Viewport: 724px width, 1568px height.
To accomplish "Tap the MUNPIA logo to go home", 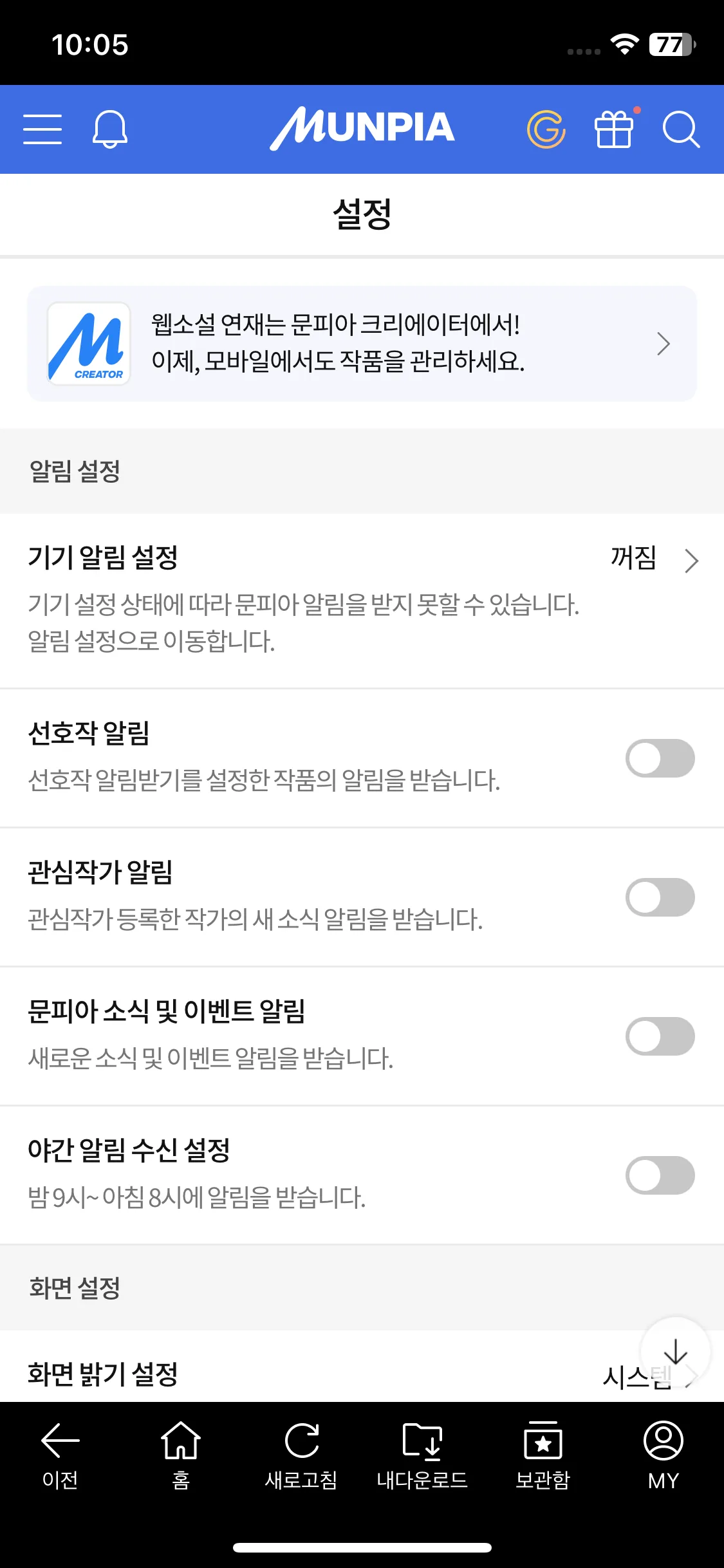I will click(362, 127).
